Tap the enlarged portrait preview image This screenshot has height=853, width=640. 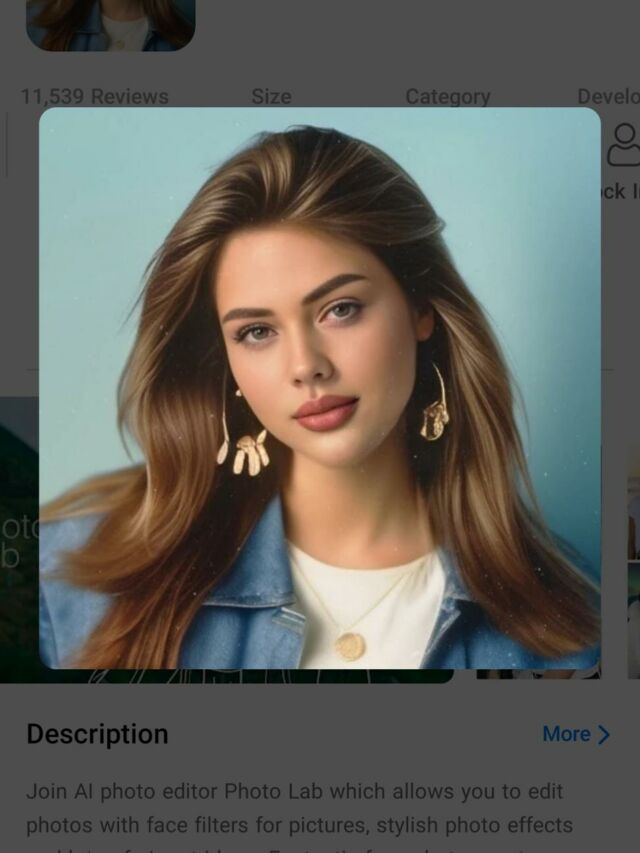[320, 388]
